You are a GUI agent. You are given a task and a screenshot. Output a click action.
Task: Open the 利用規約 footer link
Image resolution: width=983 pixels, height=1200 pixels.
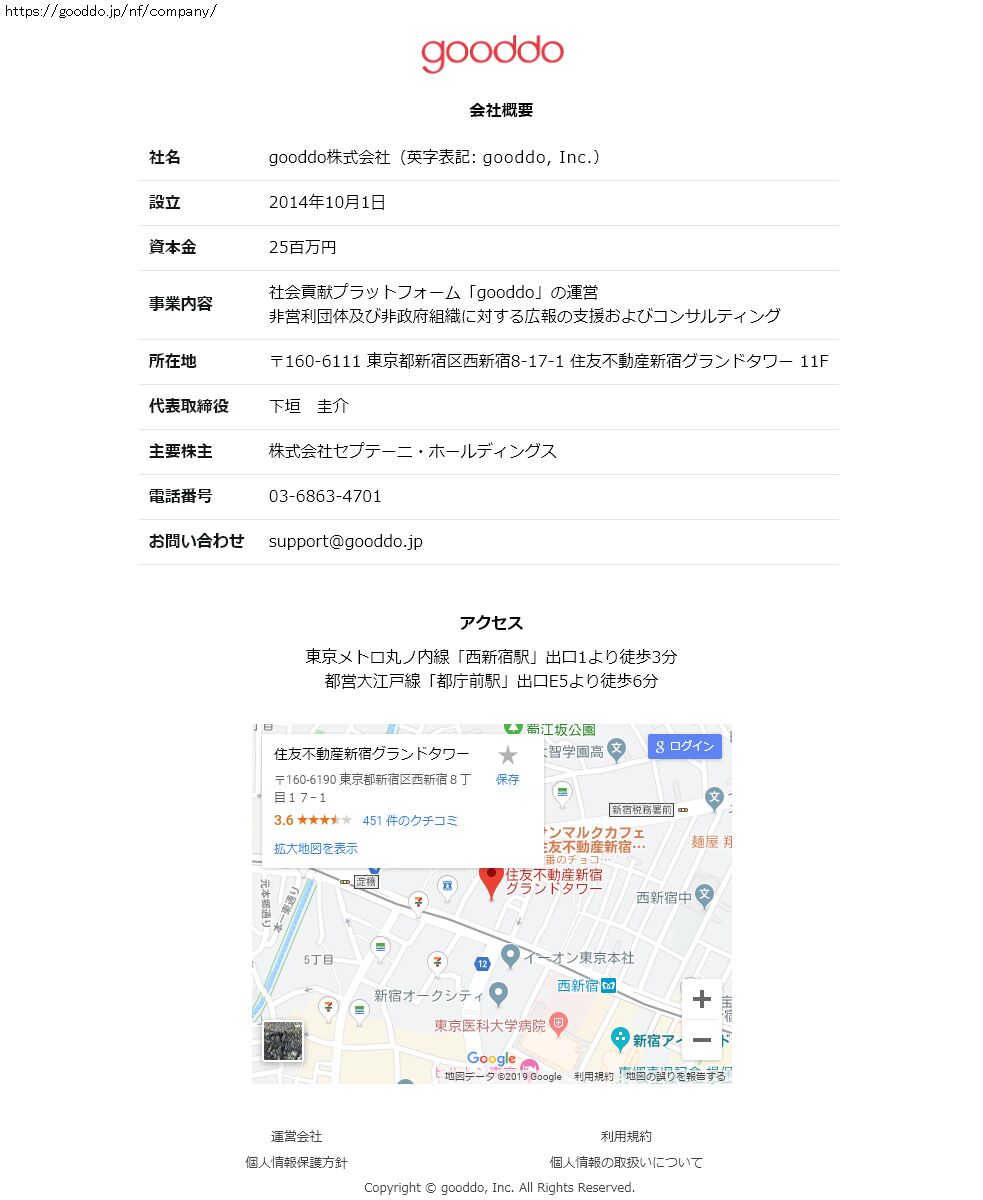pos(626,1136)
